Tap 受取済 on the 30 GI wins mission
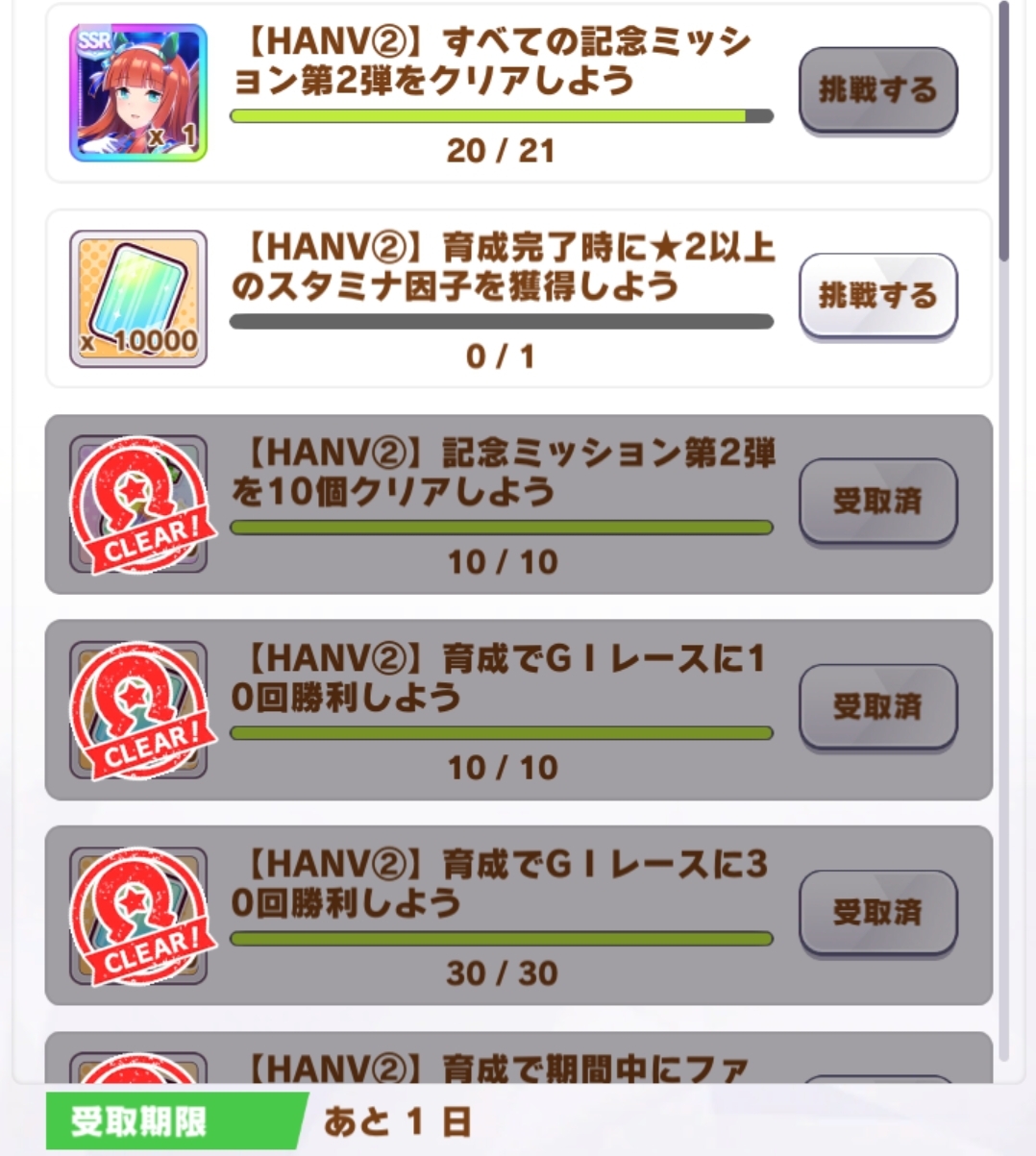Image resolution: width=1036 pixels, height=1156 pixels. (x=877, y=912)
